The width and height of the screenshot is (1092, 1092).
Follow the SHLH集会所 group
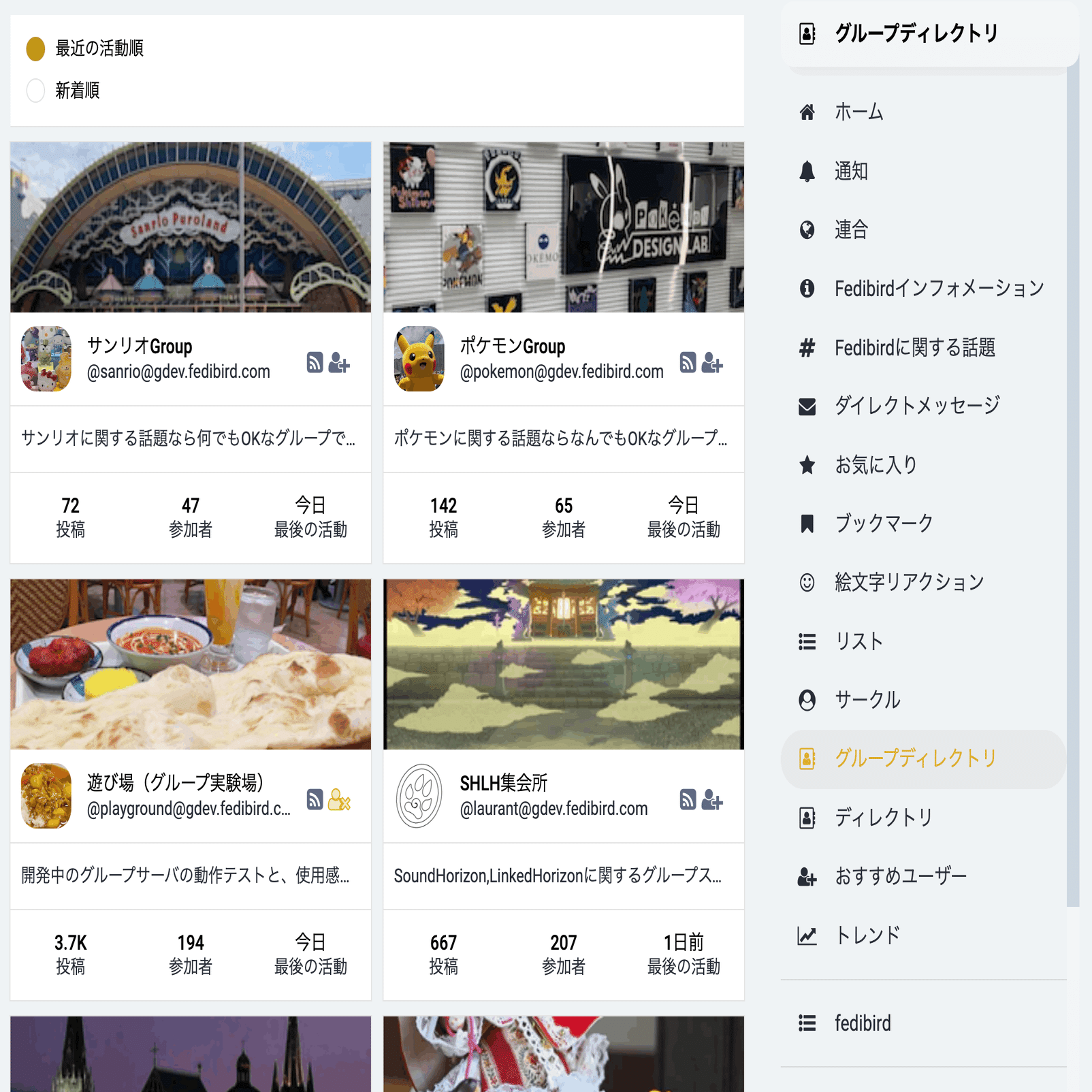pos(712,800)
